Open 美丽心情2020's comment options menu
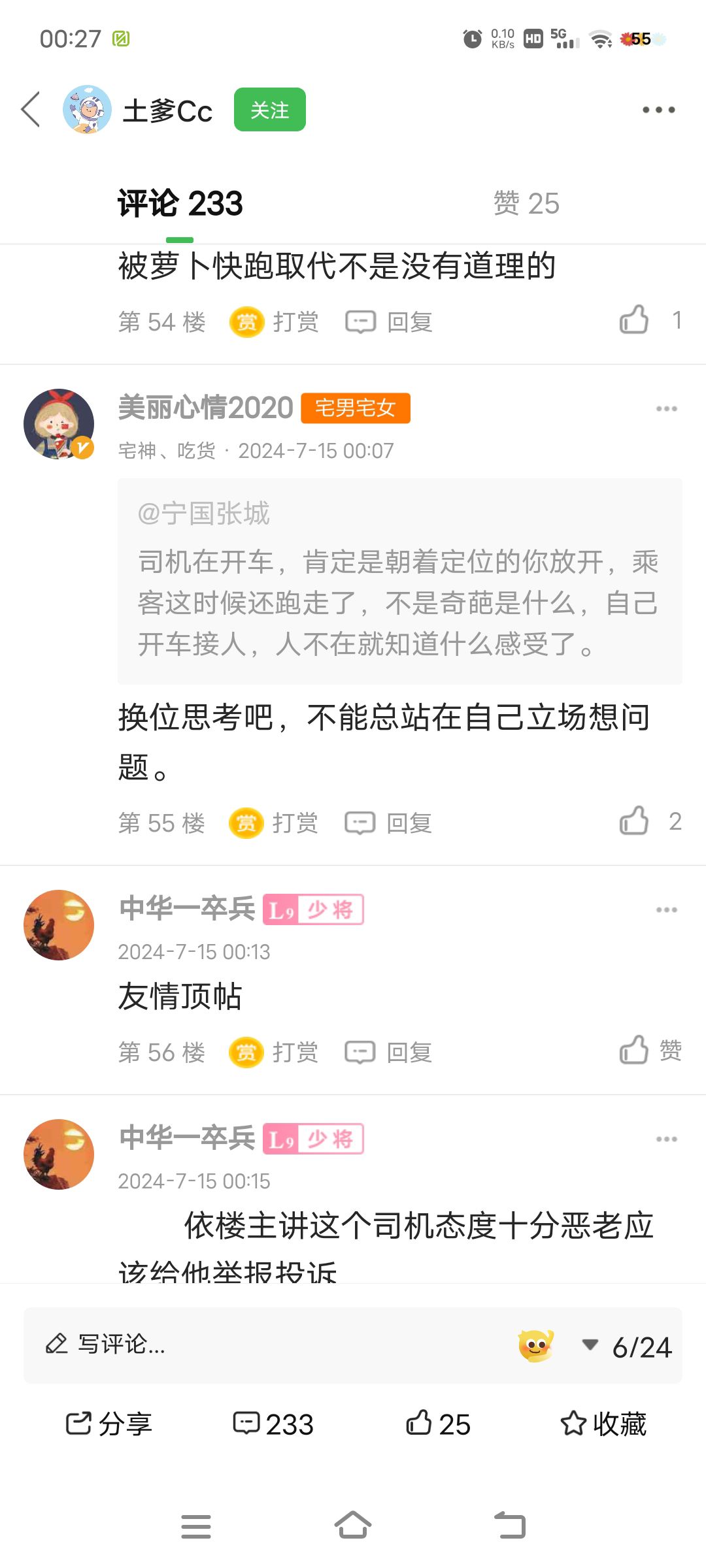The width and height of the screenshot is (706, 1568). click(666, 408)
